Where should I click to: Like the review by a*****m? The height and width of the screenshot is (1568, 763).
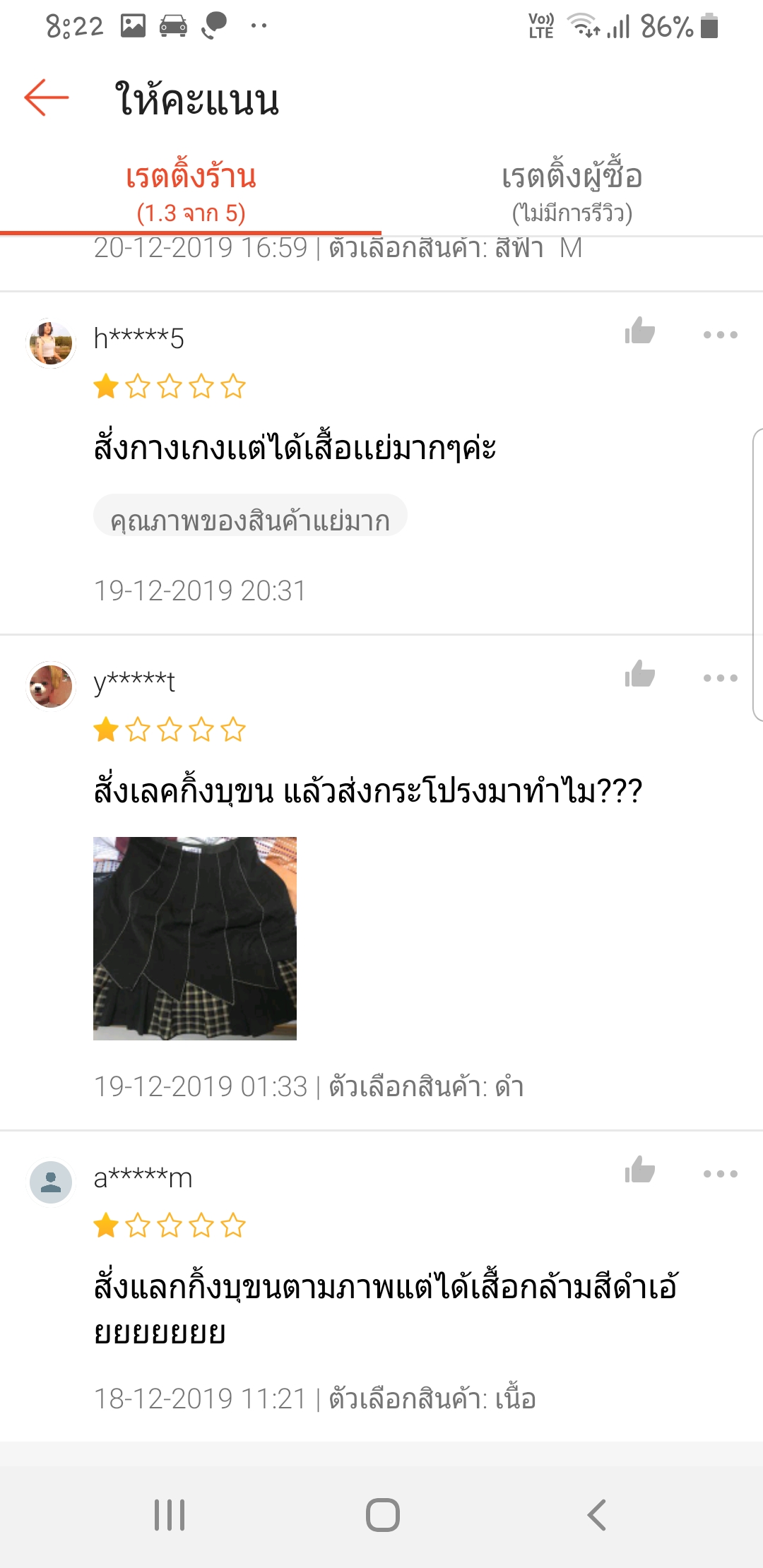pos(639,1170)
